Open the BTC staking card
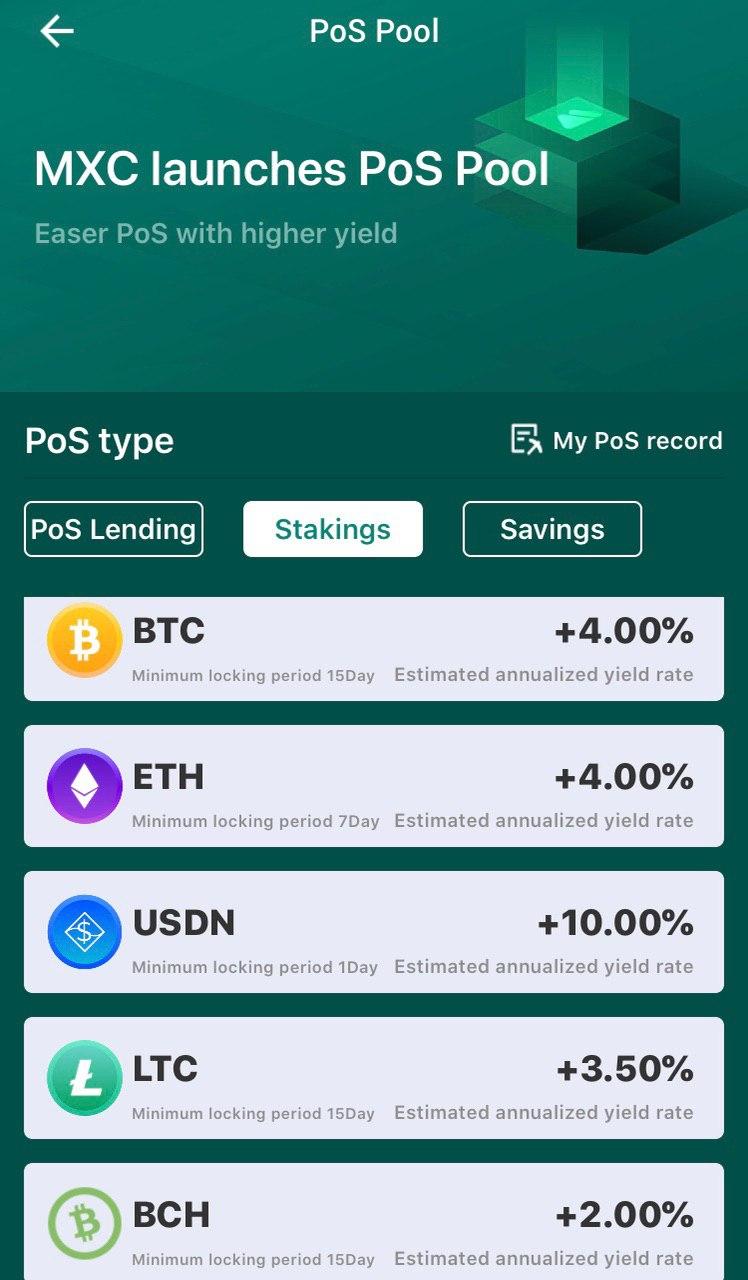748x1280 pixels. tap(373, 649)
